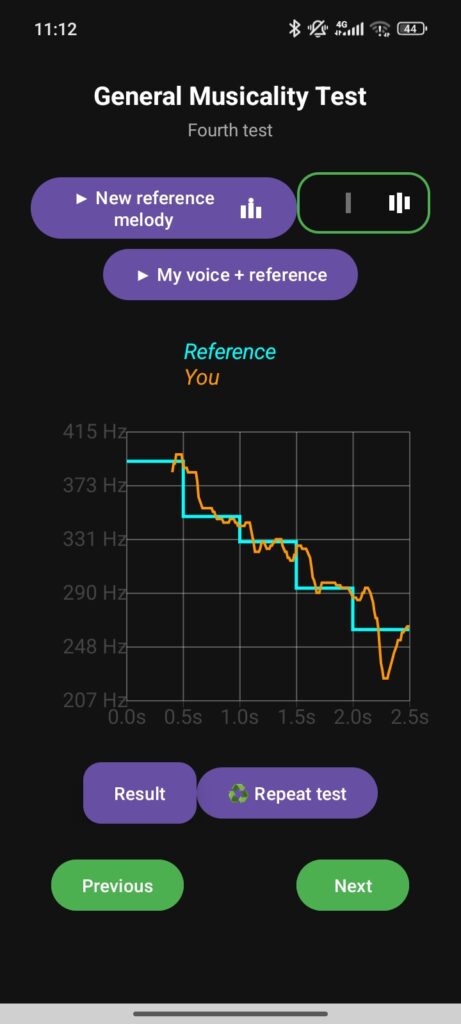This screenshot has height=1024, width=461.
Task: Continue with the Next button
Action: [353, 886]
